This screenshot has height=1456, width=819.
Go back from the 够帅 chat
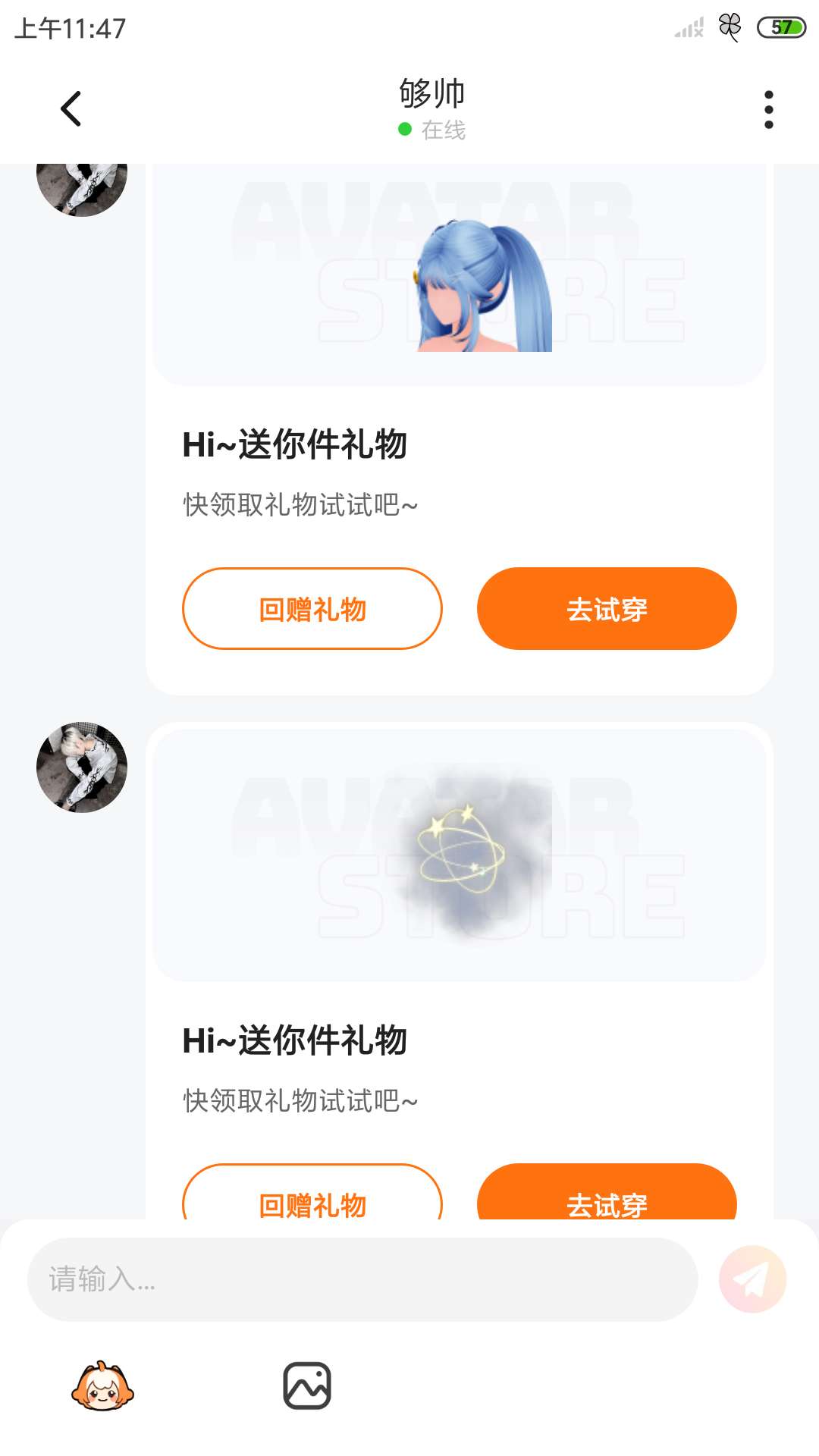tap(71, 109)
